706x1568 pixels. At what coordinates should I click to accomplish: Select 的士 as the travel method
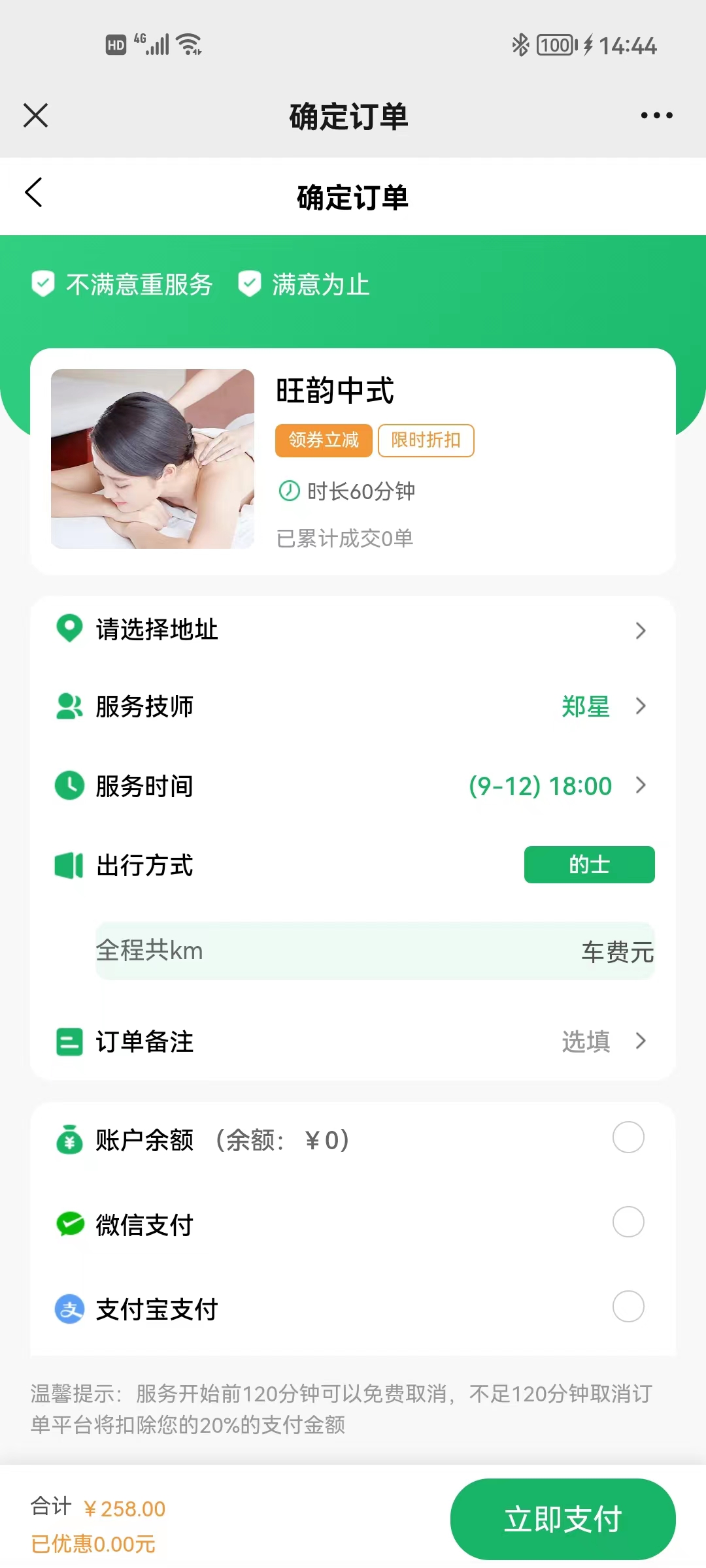pyautogui.click(x=589, y=864)
